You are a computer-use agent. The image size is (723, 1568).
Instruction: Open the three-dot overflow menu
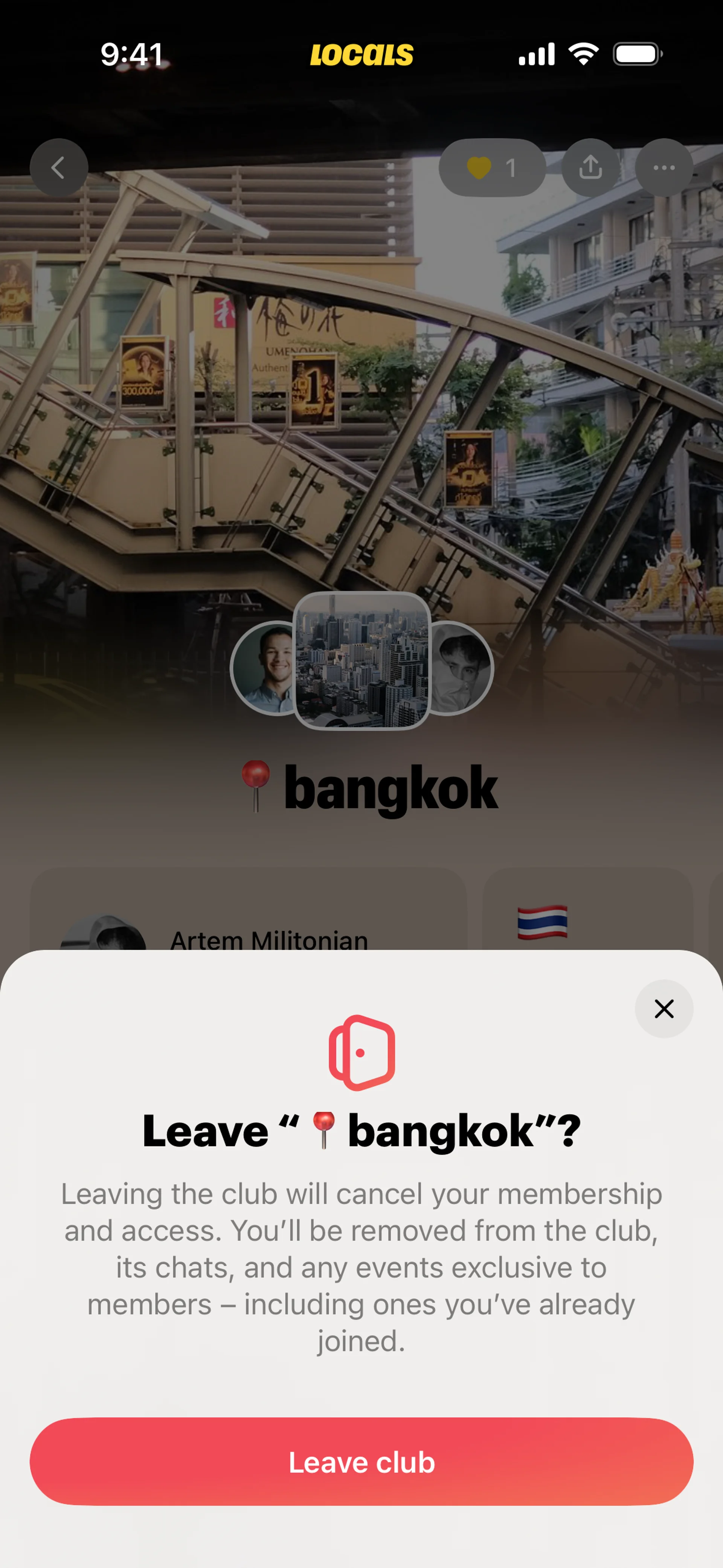664,167
